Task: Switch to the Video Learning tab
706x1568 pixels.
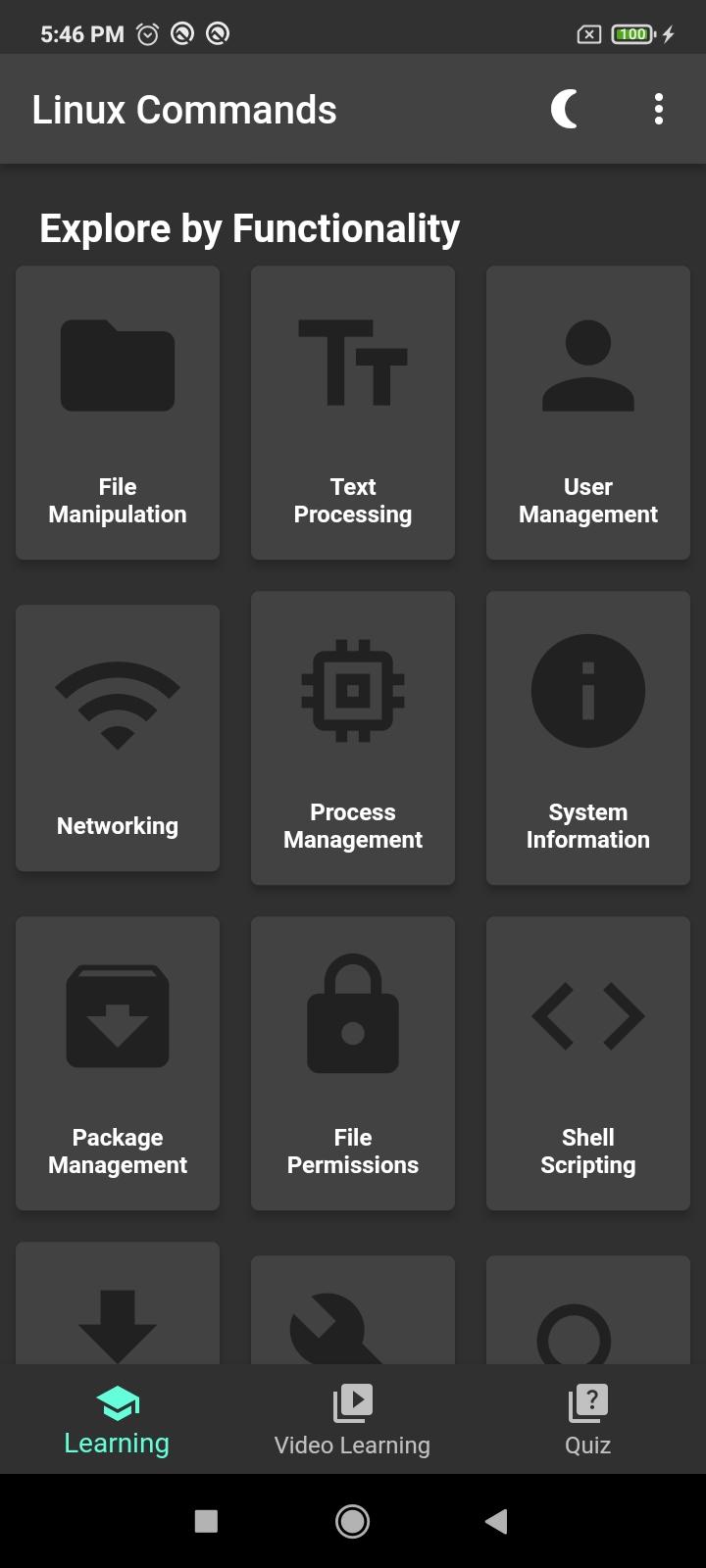Action: pos(353,1419)
